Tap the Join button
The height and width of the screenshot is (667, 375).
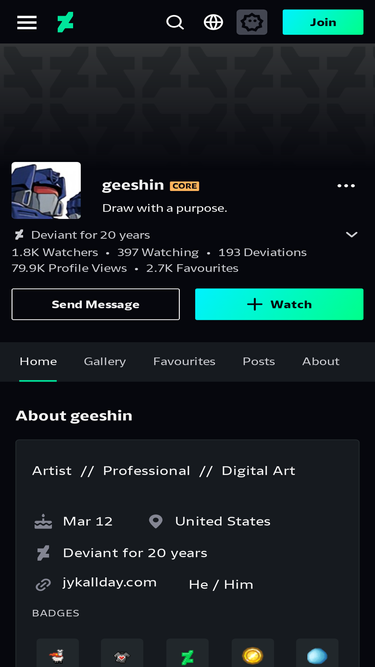pos(323,22)
